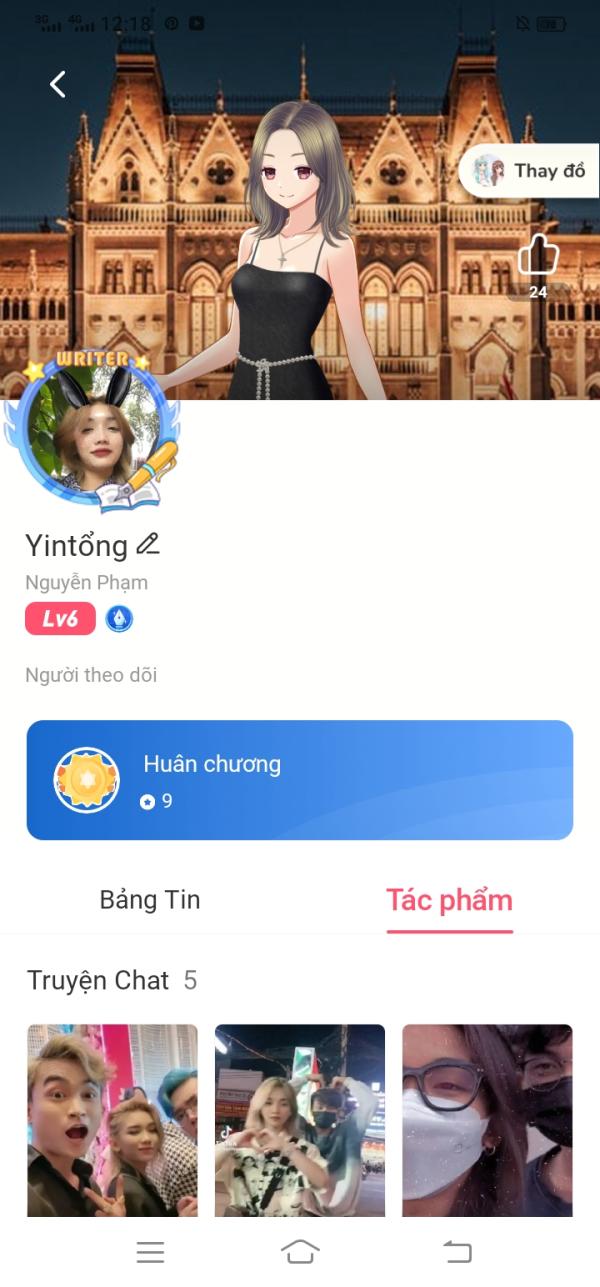Edit the name Yintổng with the pencil icon

tap(148, 544)
